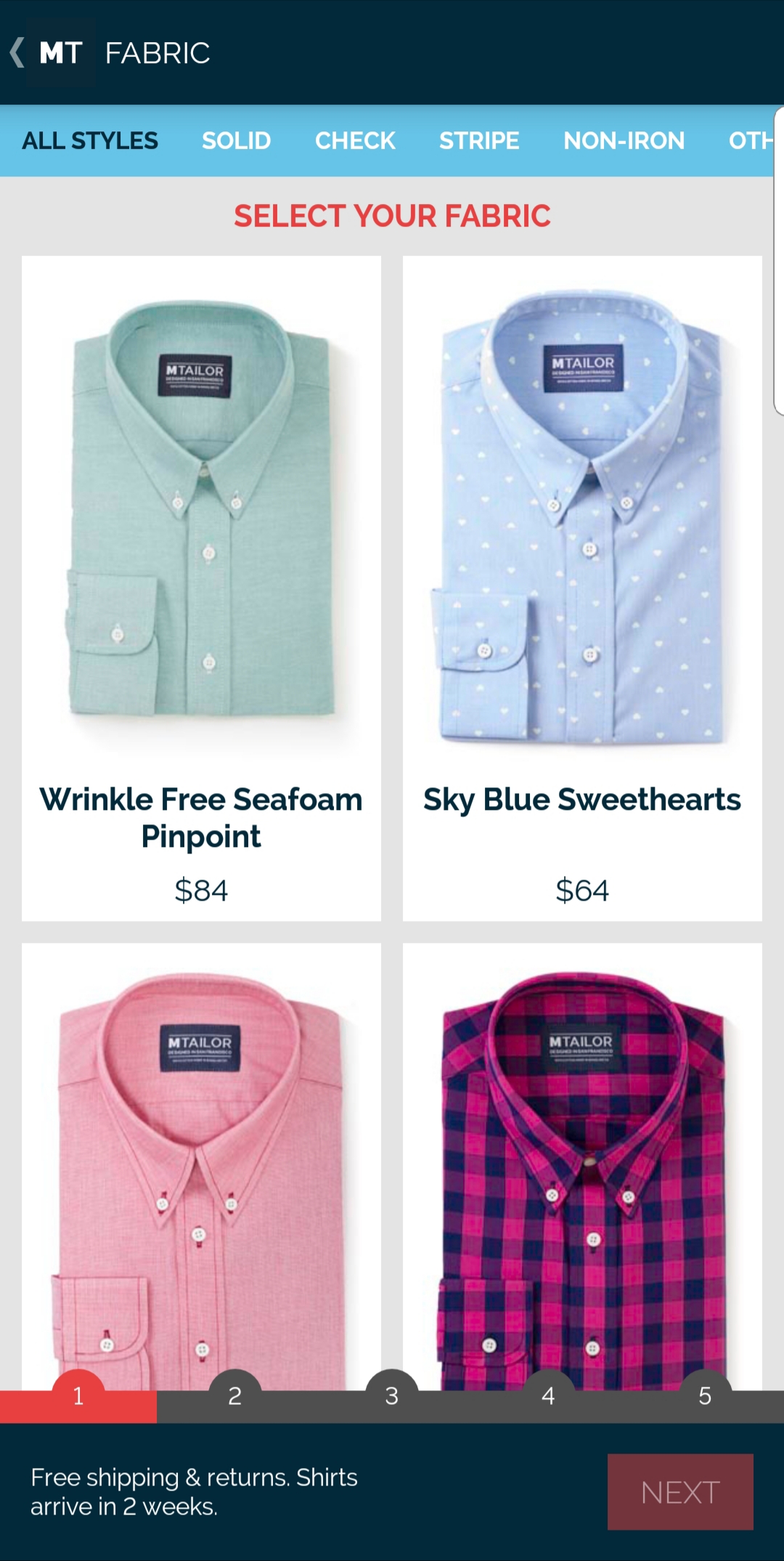Open the Non-Iron tab
This screenshot has width=784, height=1561.
coord(624,140)
